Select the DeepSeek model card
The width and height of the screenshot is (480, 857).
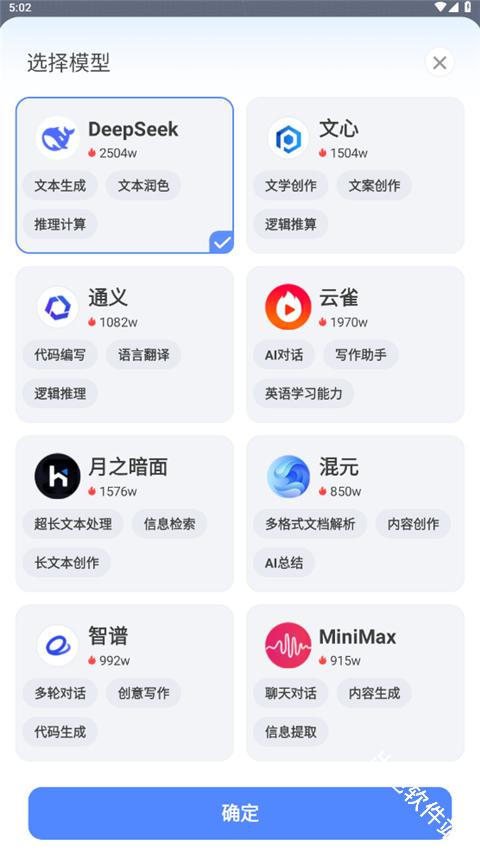click(125, 175)
